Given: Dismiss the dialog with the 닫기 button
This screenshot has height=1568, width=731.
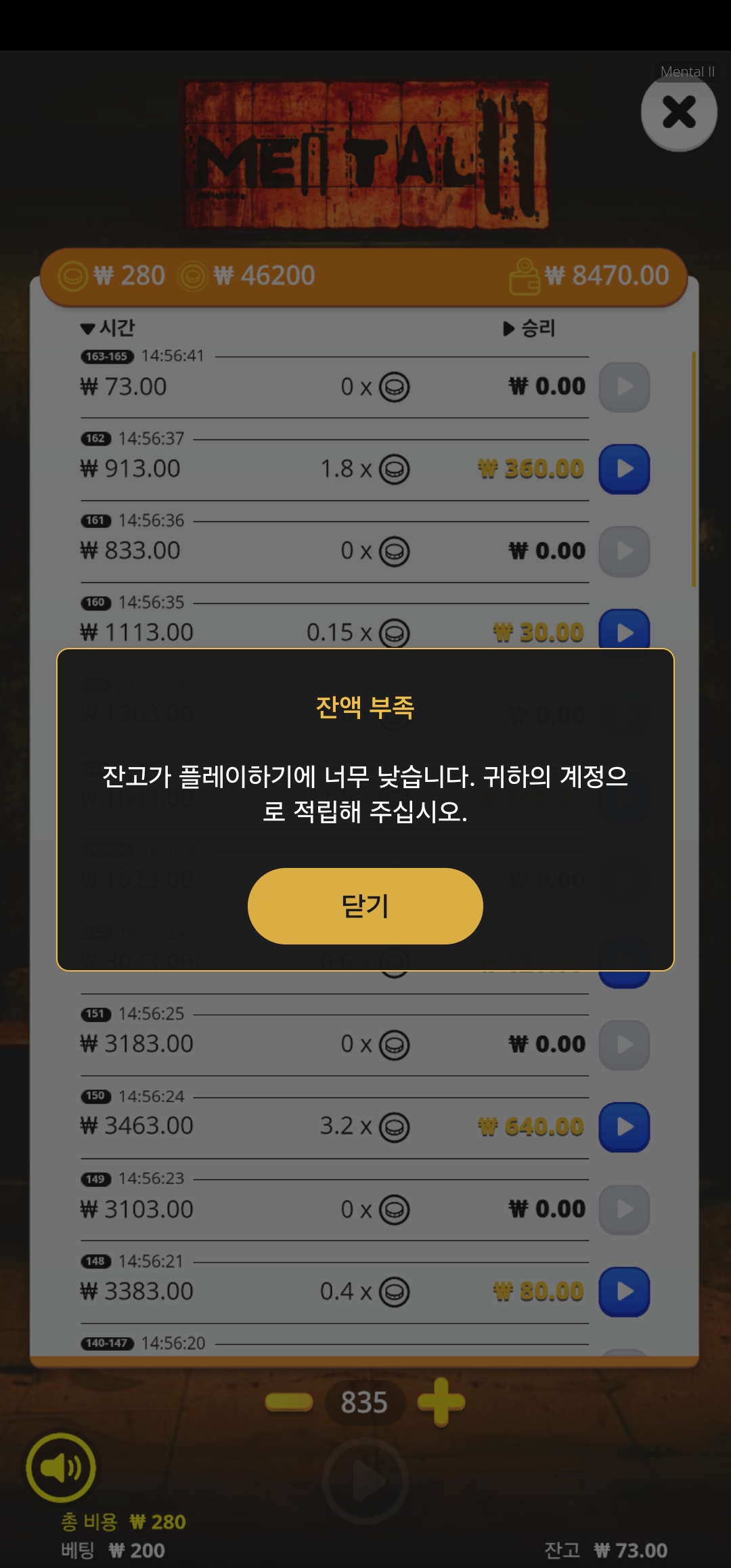Looking at the screenshot, I should click(x=365, y=906).
